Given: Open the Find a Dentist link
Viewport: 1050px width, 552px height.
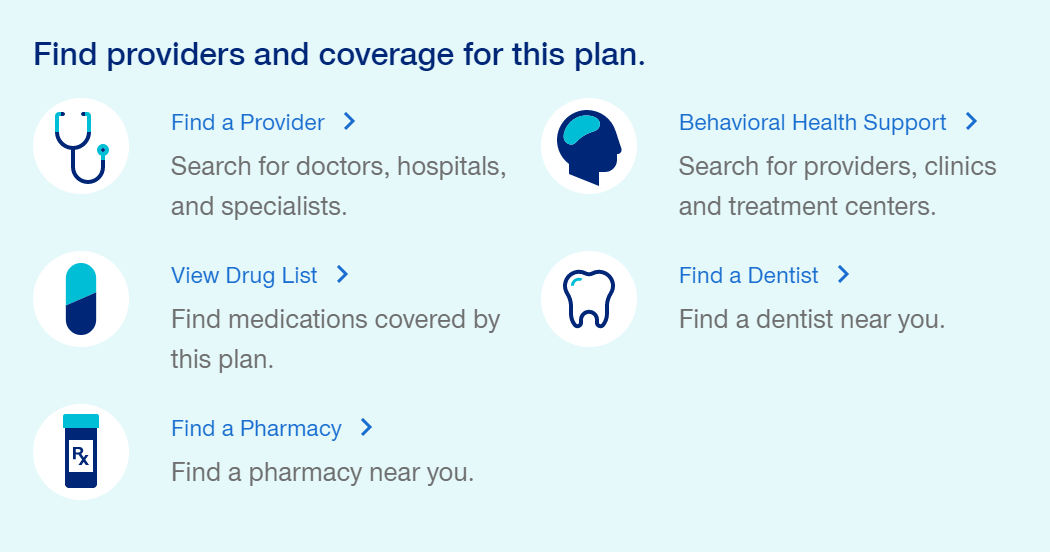Looking at the screenshot, I should coord(748,276).
